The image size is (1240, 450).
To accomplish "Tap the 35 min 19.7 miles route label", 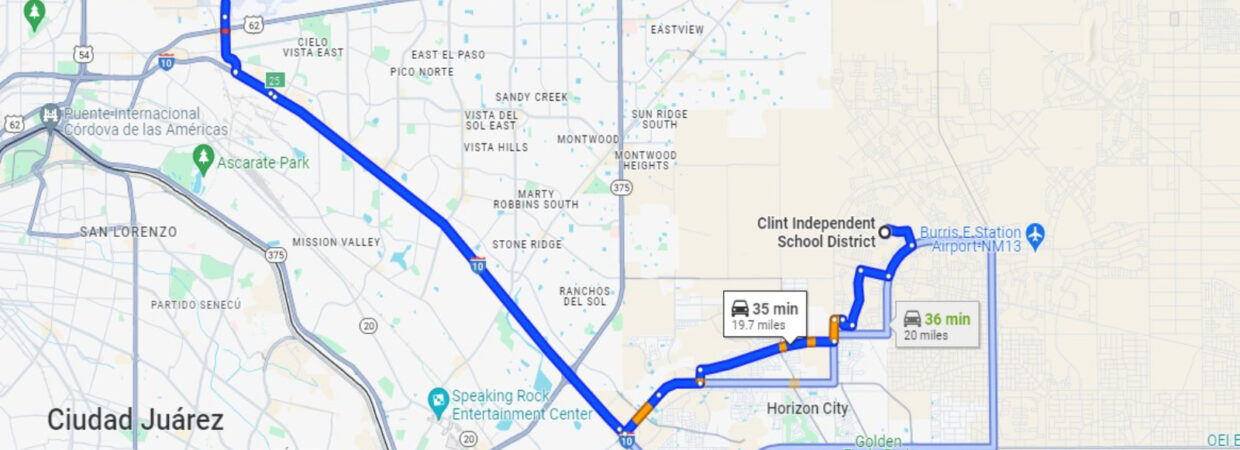I will [x=765, y=315].
